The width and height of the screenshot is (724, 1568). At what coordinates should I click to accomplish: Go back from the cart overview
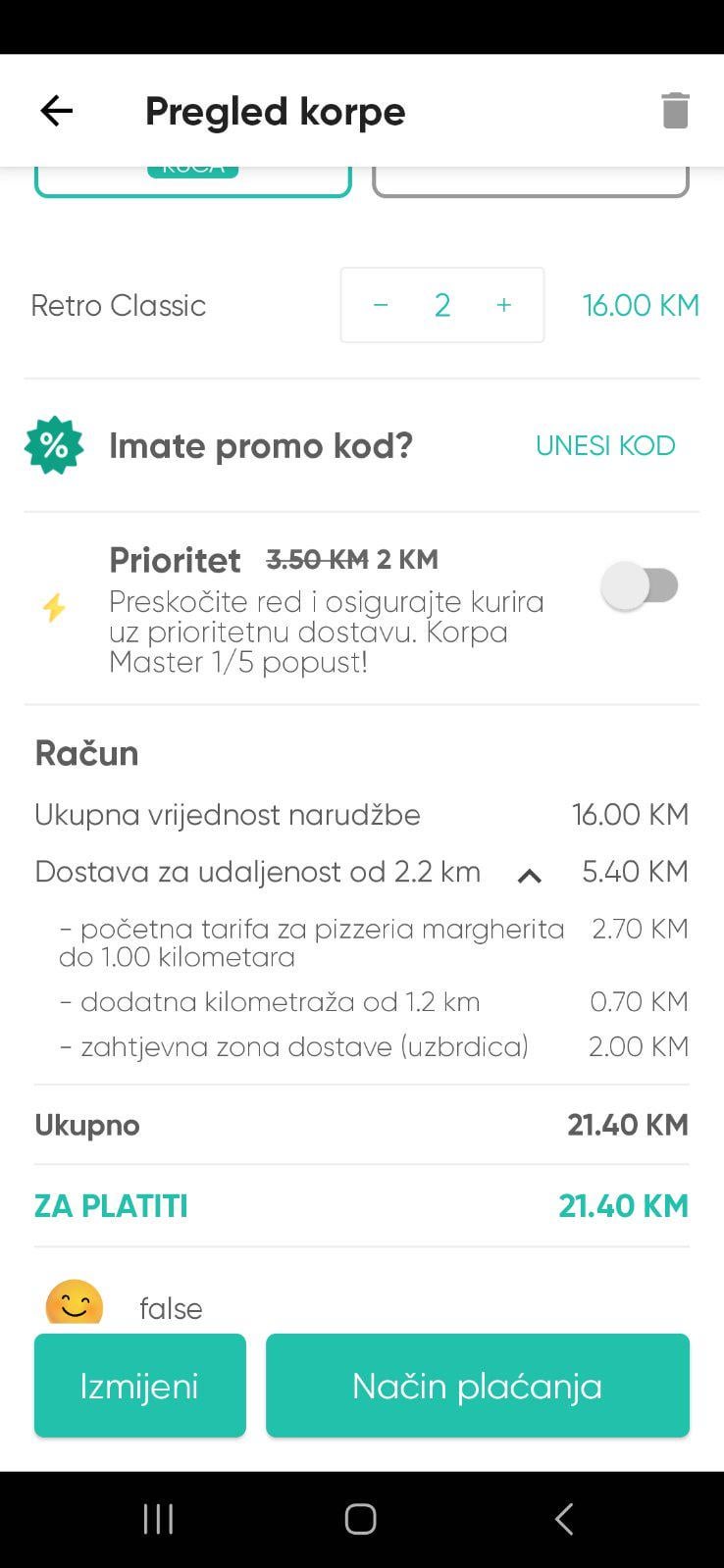(57, 111)
